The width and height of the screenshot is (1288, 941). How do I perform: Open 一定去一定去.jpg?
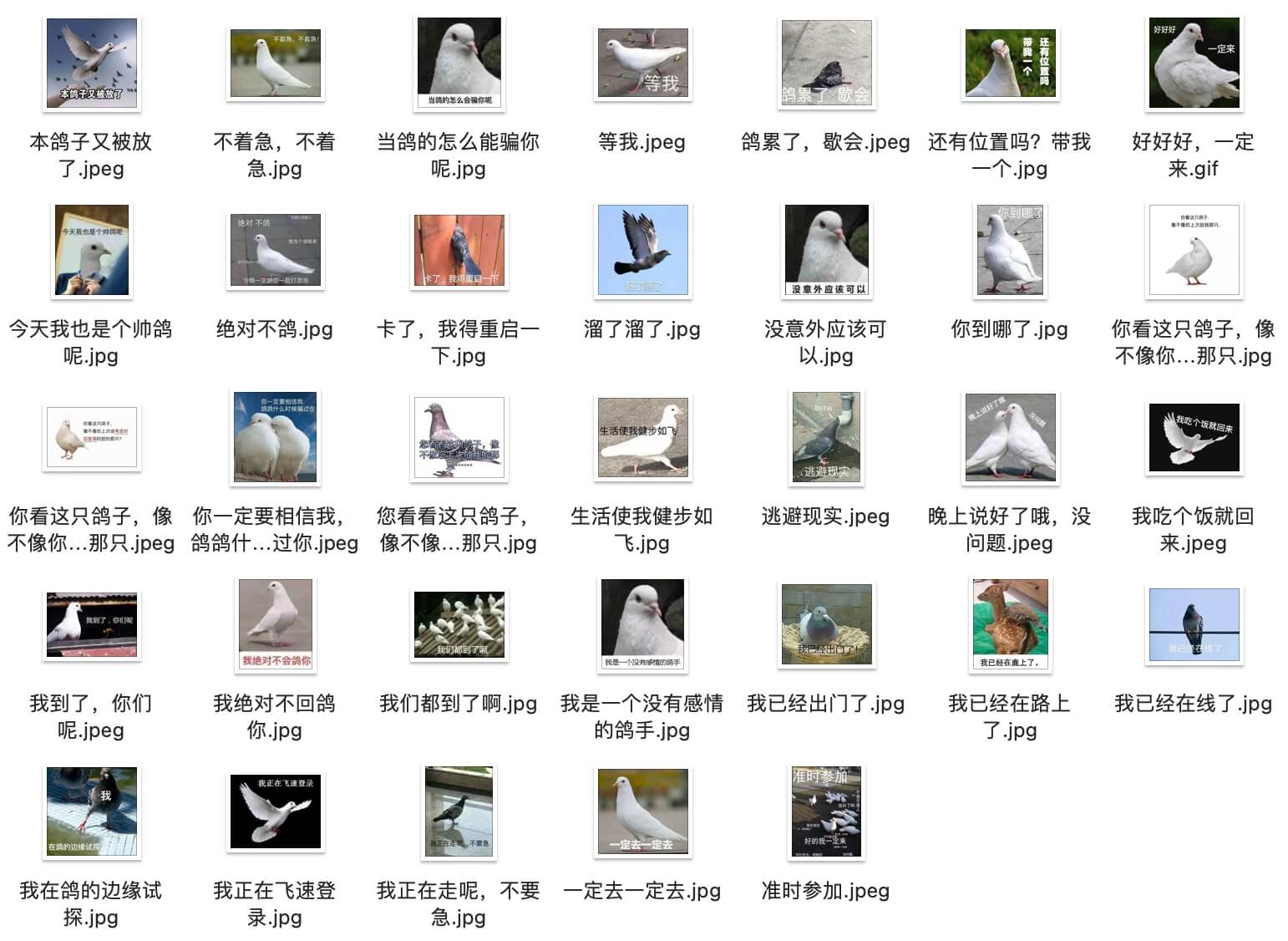pyautogui.click(x=642, y=811)
